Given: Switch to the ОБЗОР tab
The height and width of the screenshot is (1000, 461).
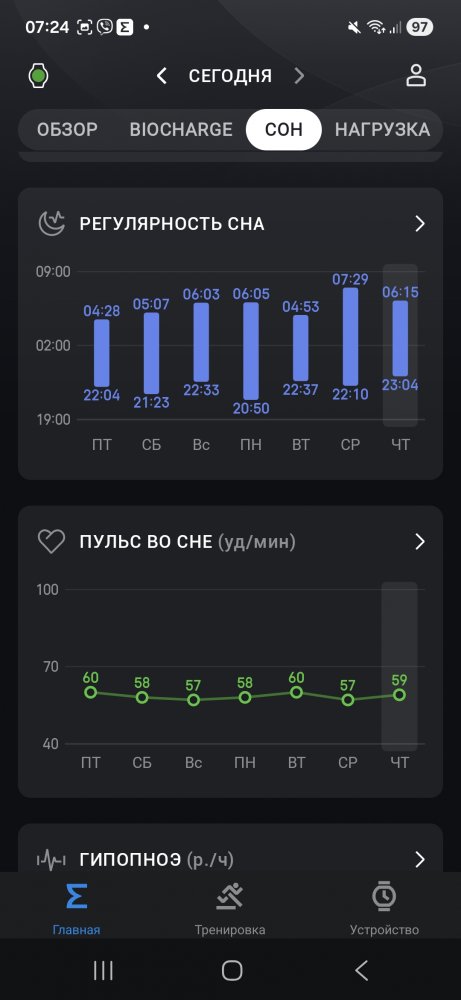Looking at the screenshot, I should (x=67, y=129).
